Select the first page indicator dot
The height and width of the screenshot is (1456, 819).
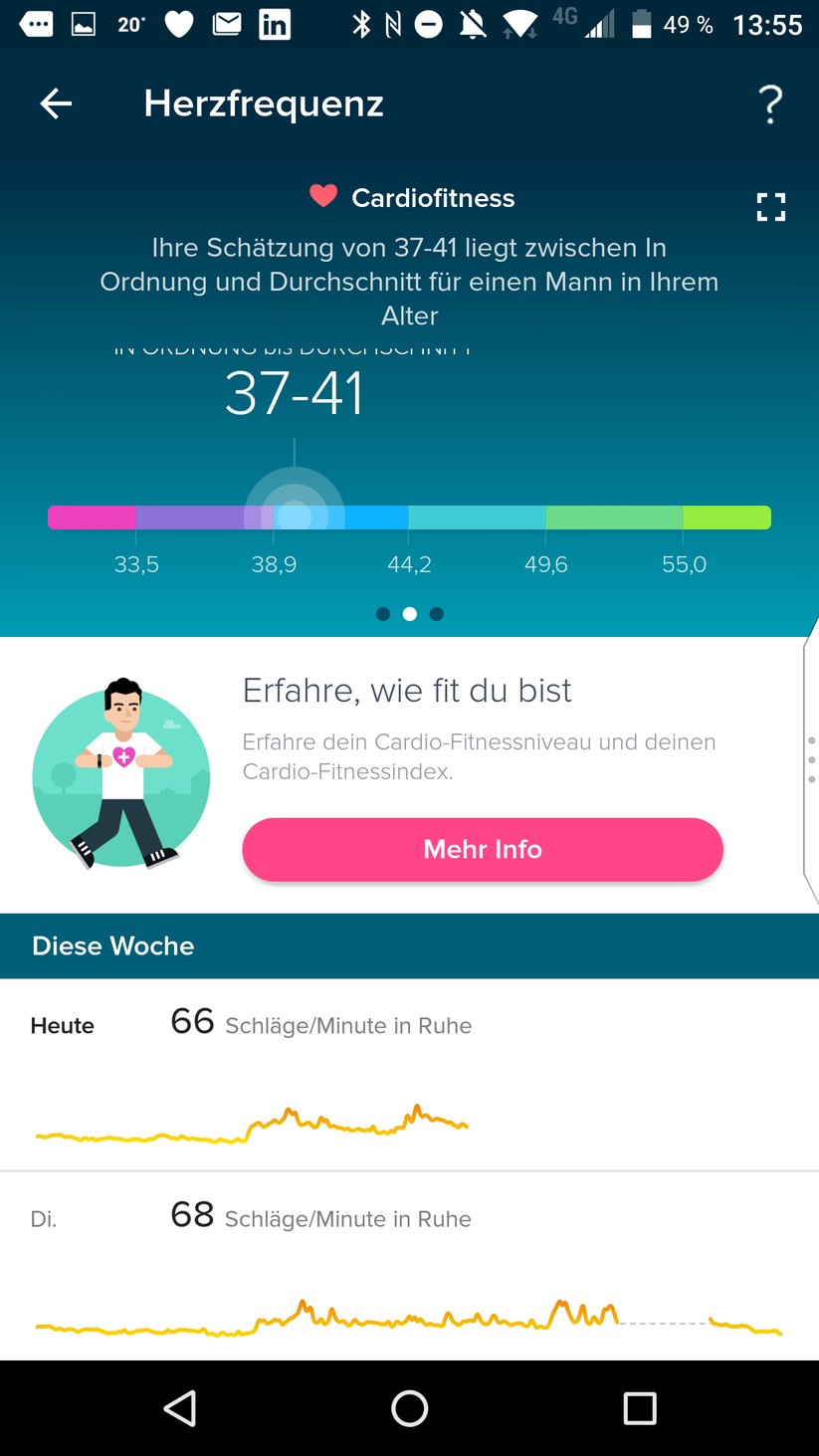coord(383,614)
